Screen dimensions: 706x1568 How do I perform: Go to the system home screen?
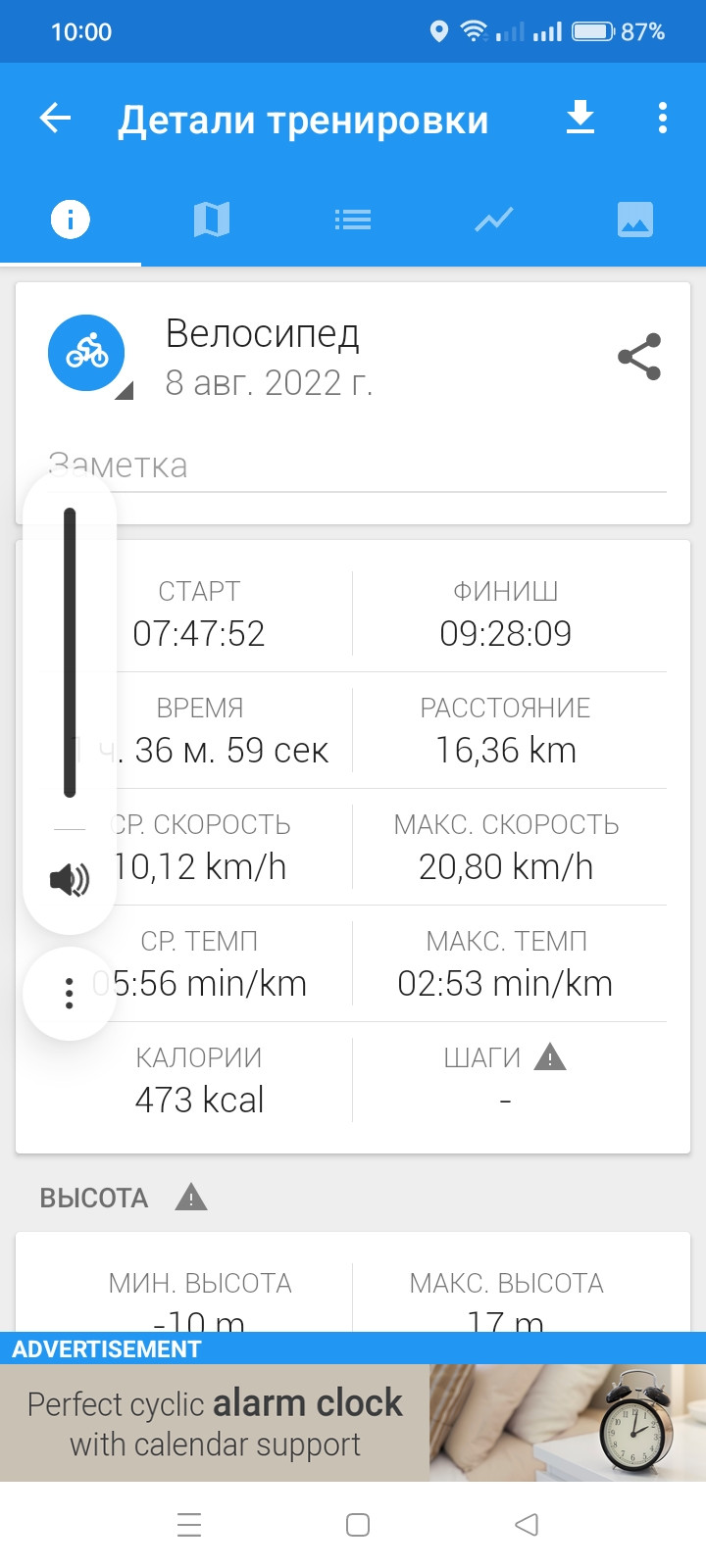click(x=358, y=1525)
